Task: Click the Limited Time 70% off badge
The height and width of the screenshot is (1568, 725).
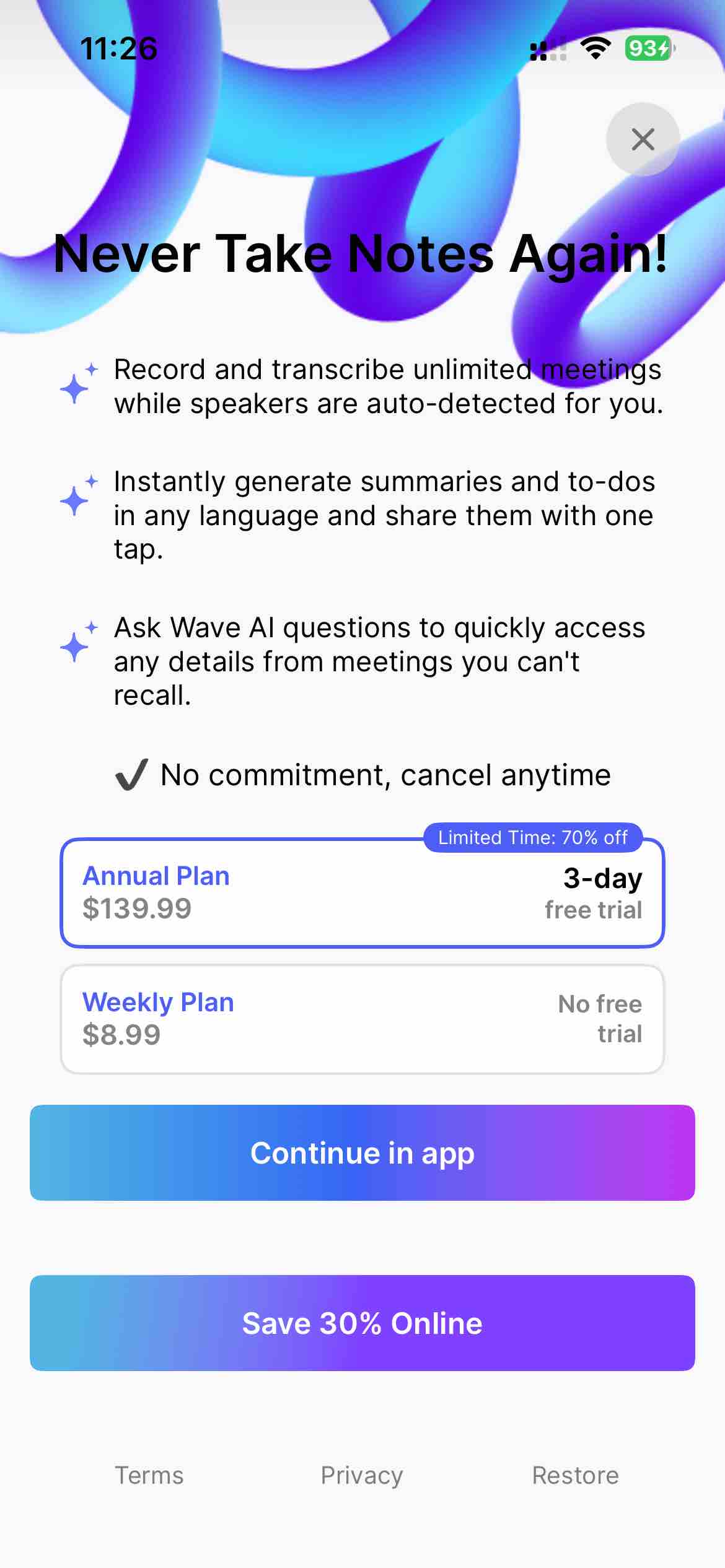Action: [x=534, y=837]
